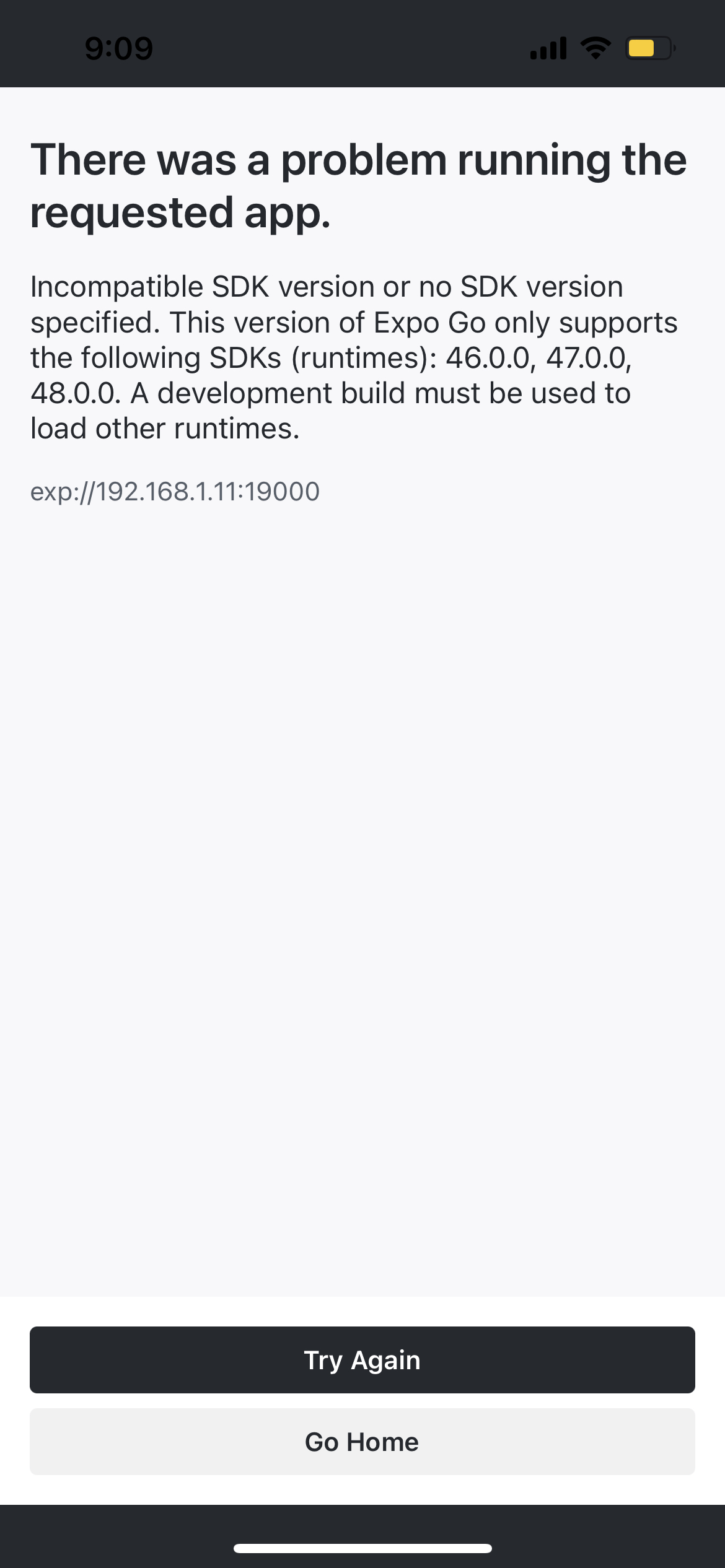Click the cellular signal strength icon
The height and width of the screenshot is (1568, 725).
[x=548, y=46]
